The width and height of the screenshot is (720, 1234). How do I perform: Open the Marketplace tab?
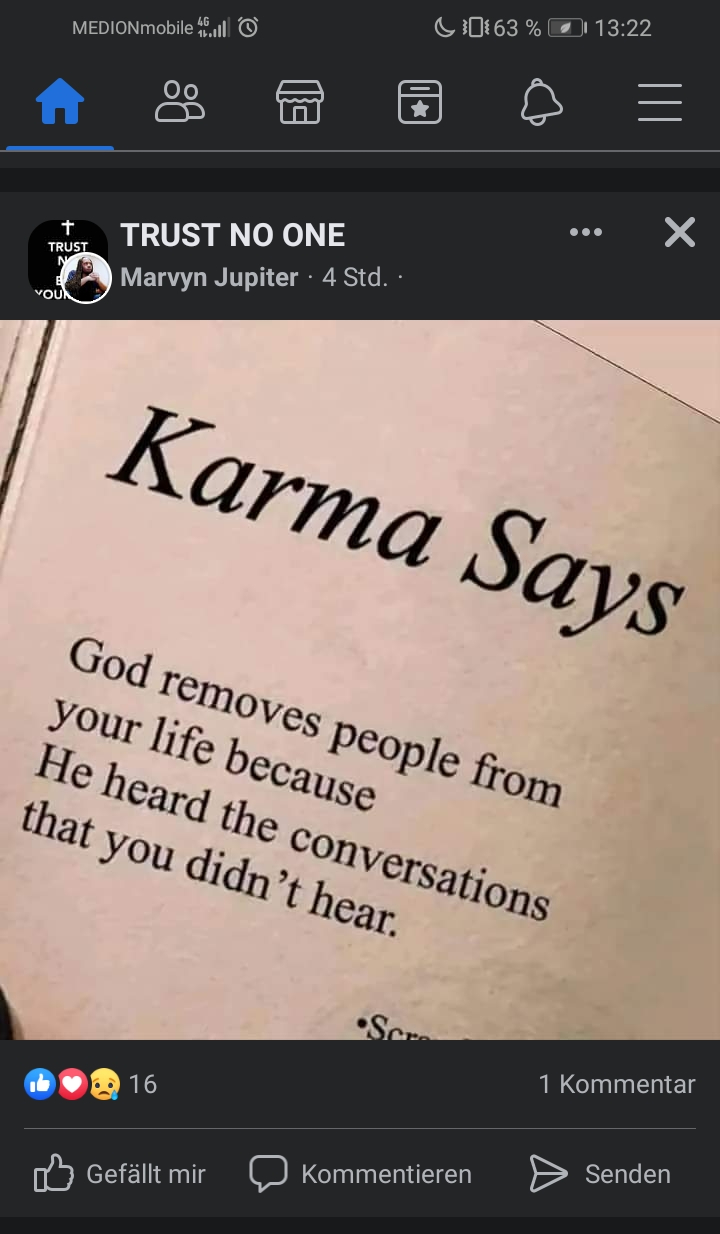[299, 102]
